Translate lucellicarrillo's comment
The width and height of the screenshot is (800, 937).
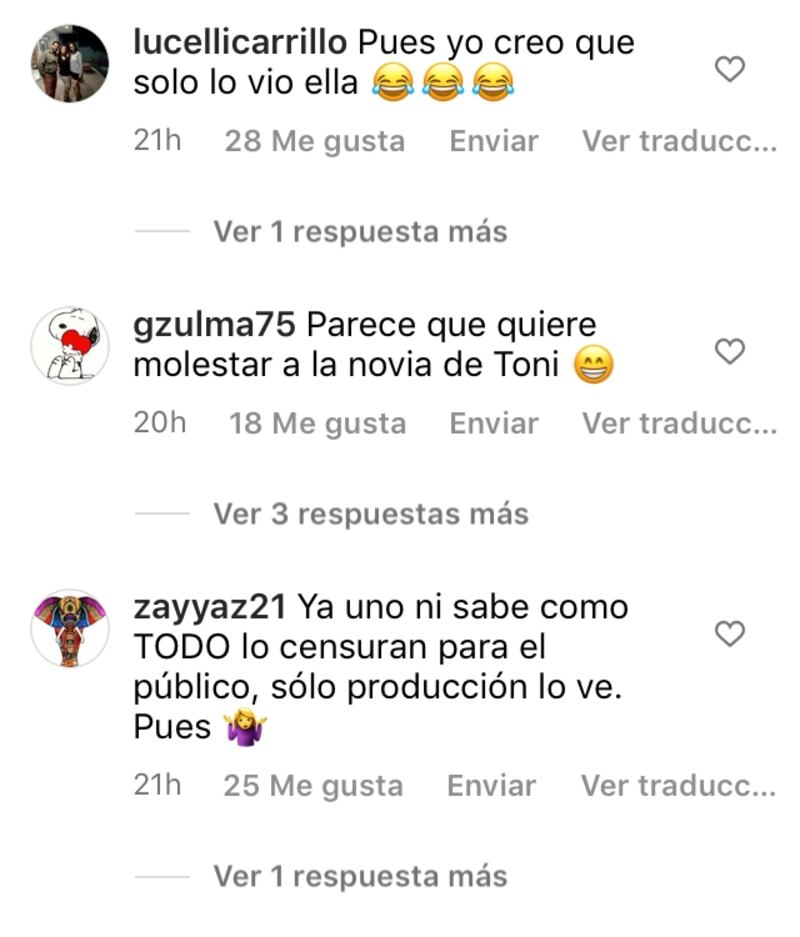pyautogui.click(x=679, y=142)
